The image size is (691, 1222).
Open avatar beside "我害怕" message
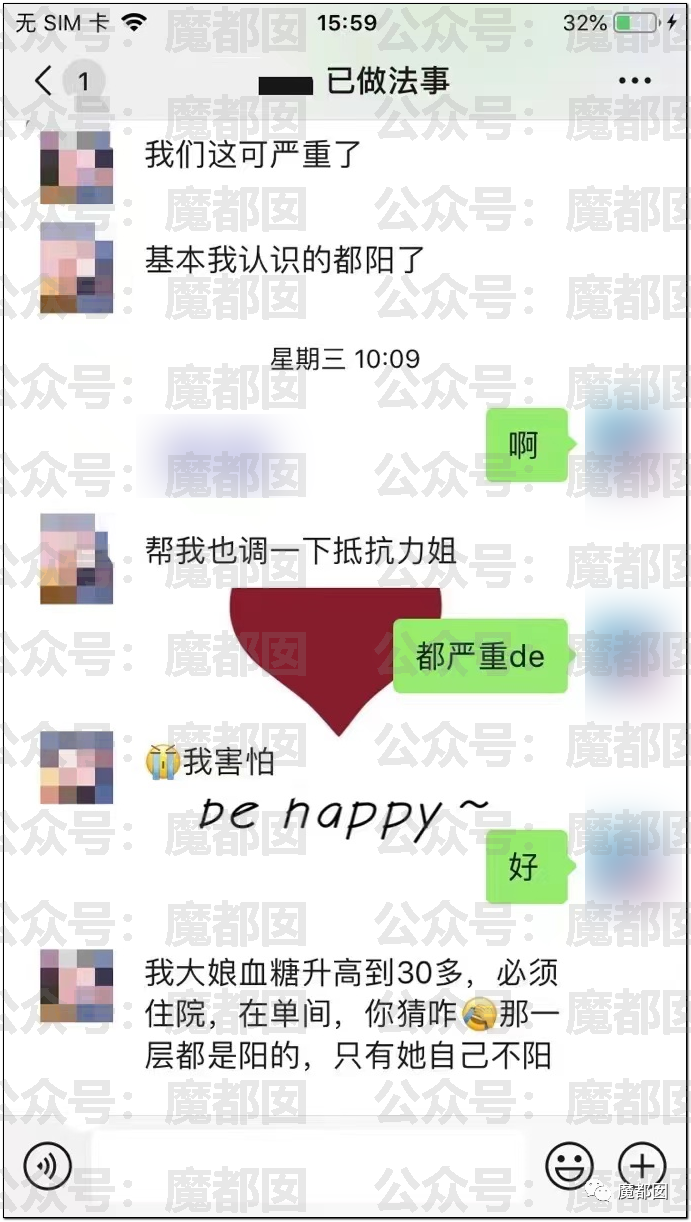coord(76,768)
